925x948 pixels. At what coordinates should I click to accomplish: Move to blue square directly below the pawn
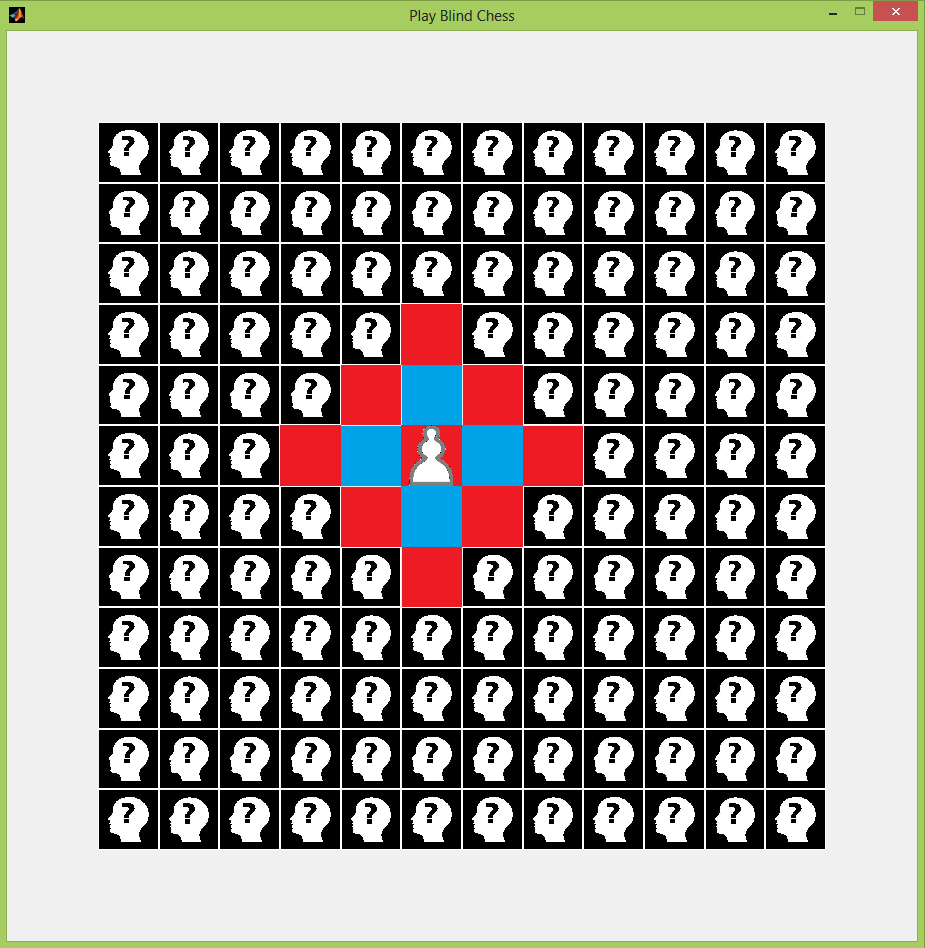click(x=431, y=516)
